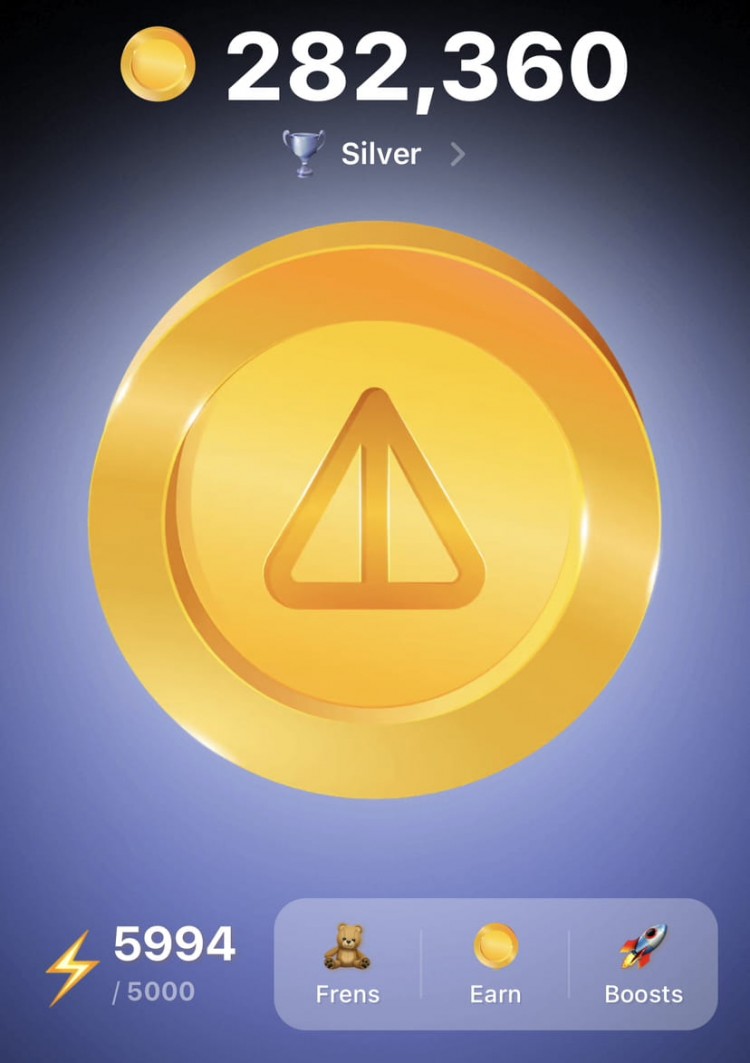Open the Frens section

(x=347, y=963)
